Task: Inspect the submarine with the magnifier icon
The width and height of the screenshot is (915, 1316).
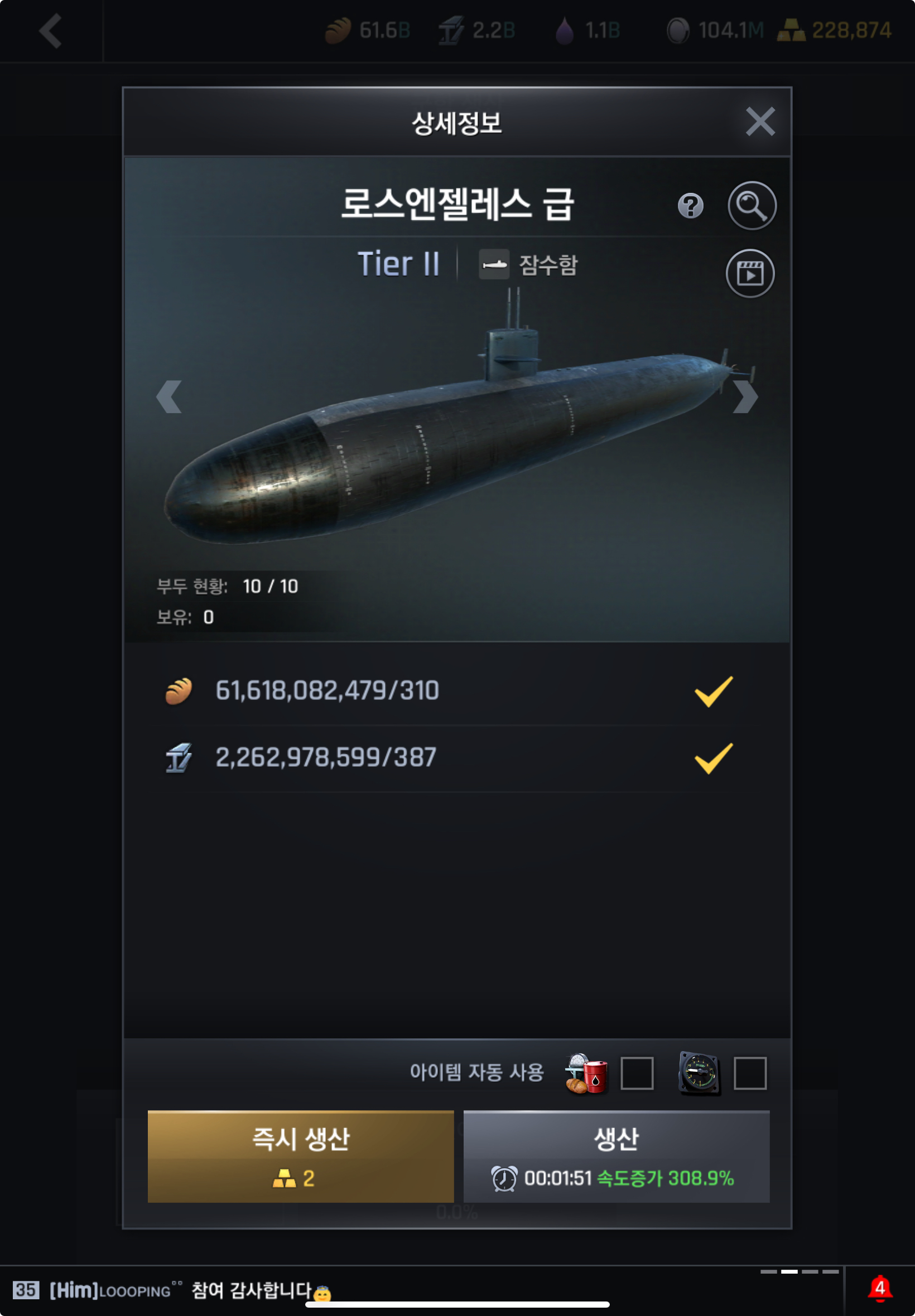Action: tap(752, 206)
